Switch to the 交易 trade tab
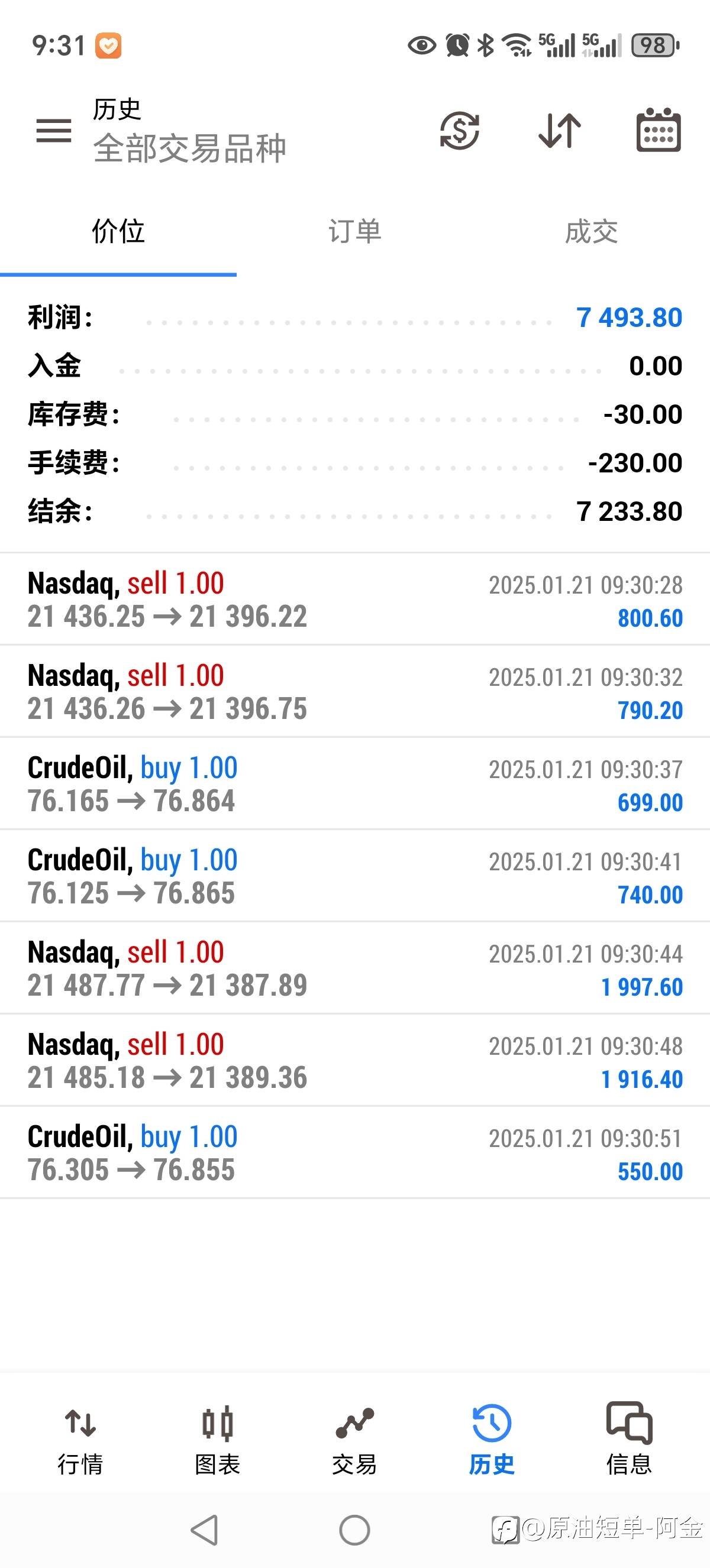 [354, 1440]
